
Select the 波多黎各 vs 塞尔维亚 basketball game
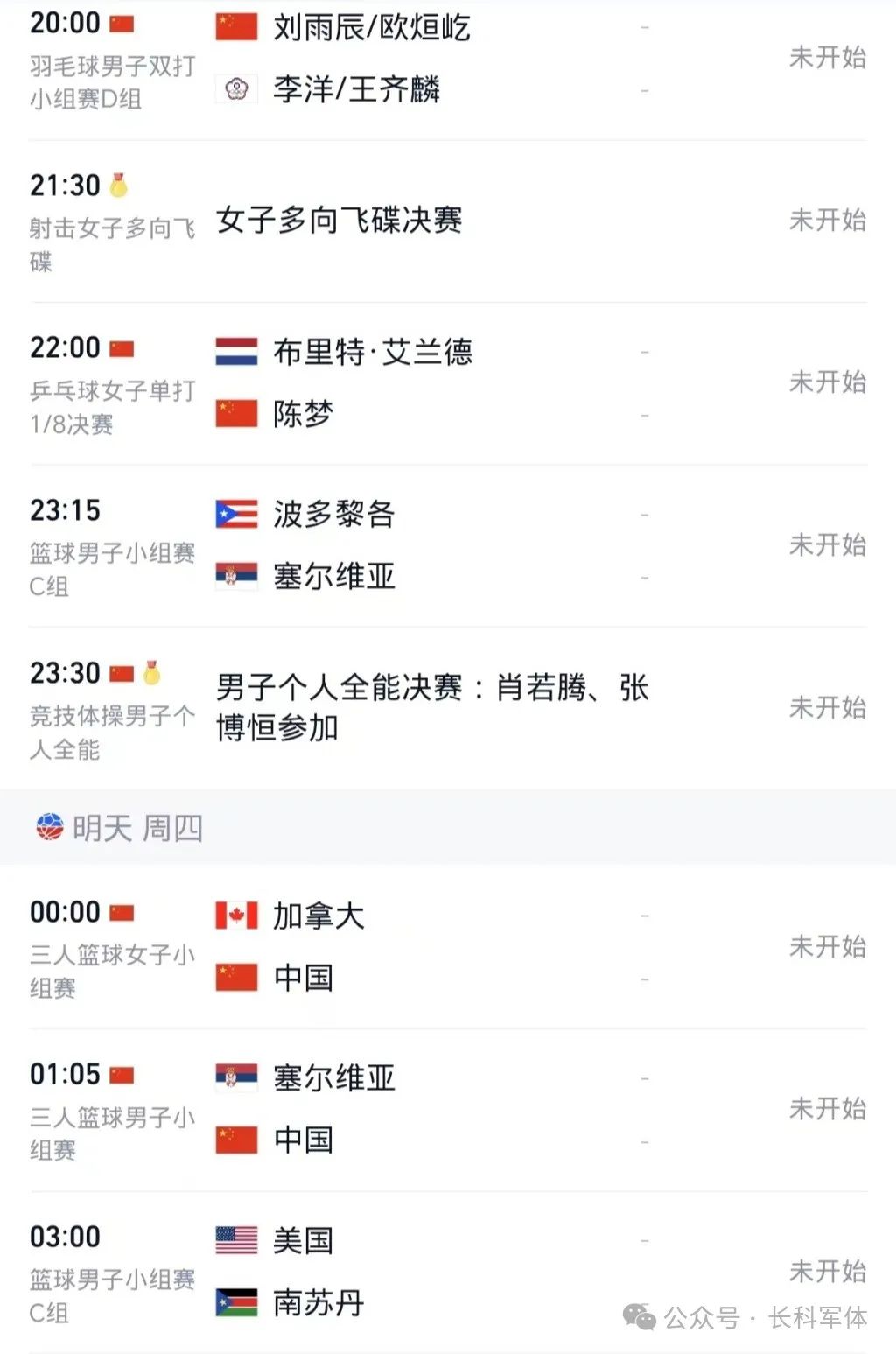point(446,545)
